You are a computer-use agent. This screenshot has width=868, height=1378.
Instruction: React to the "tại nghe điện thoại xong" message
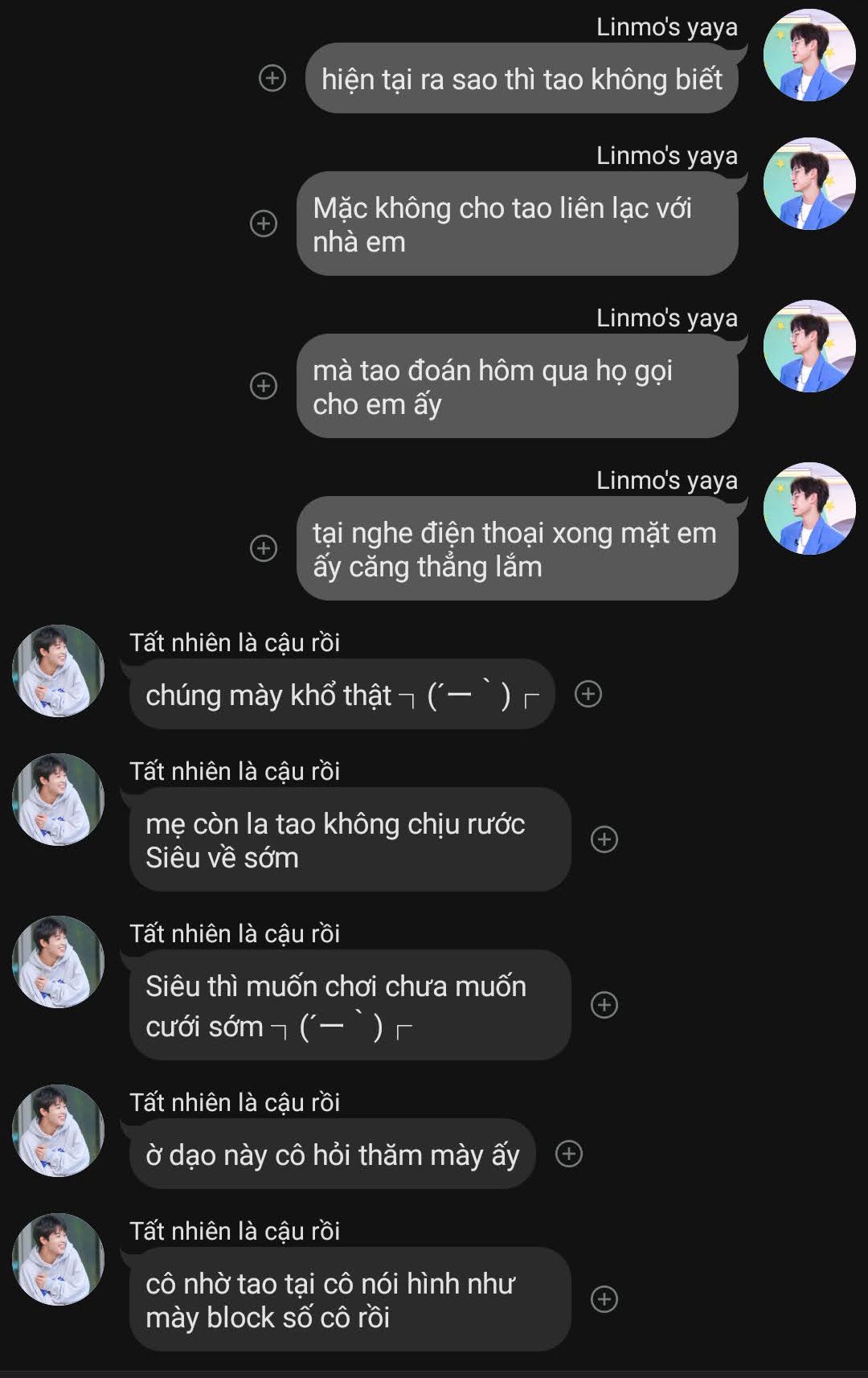pos(264,548)
